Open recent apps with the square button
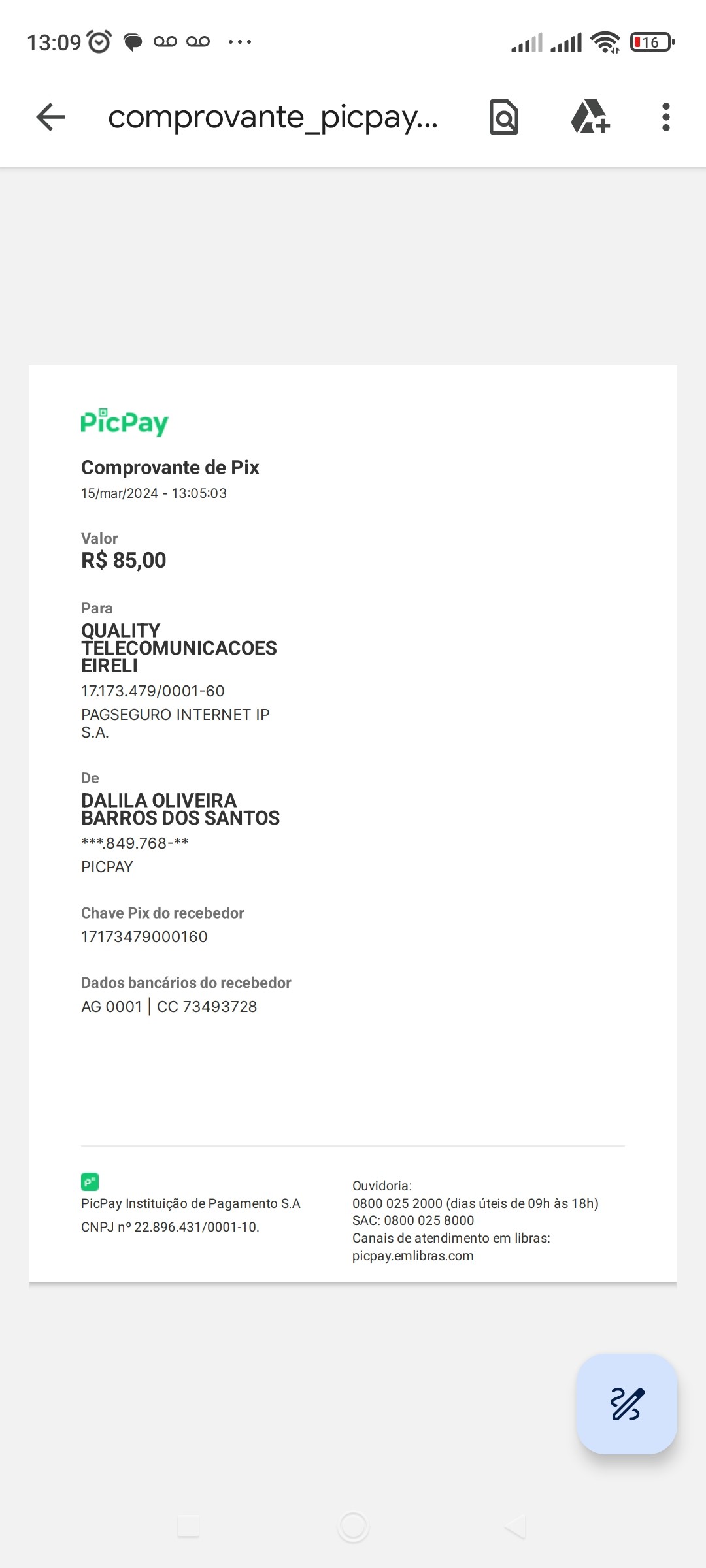Screen dimensions: 706x1568 [x=188, y=1527]
